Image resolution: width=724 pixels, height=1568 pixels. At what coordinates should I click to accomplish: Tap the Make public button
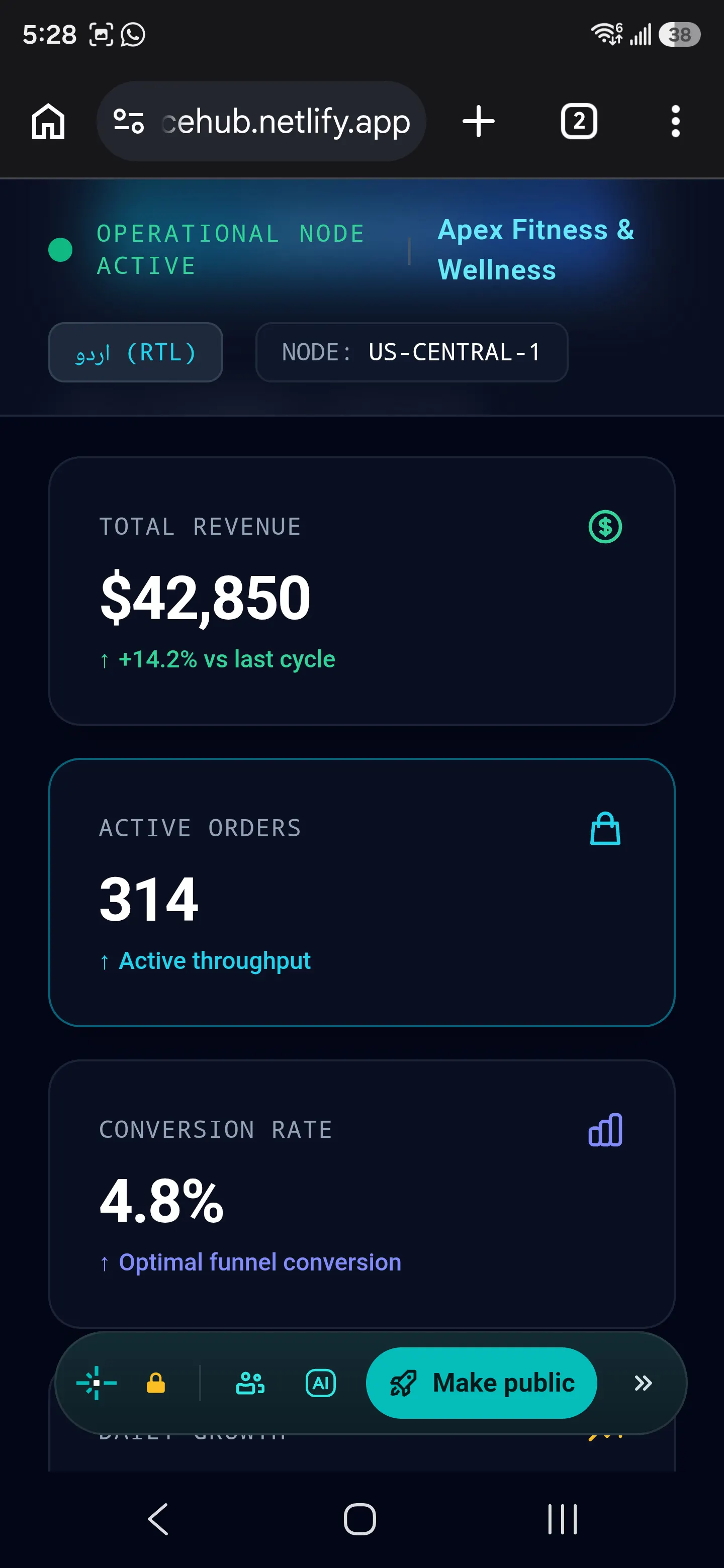pyautogui.click(x=481, y=1383)
